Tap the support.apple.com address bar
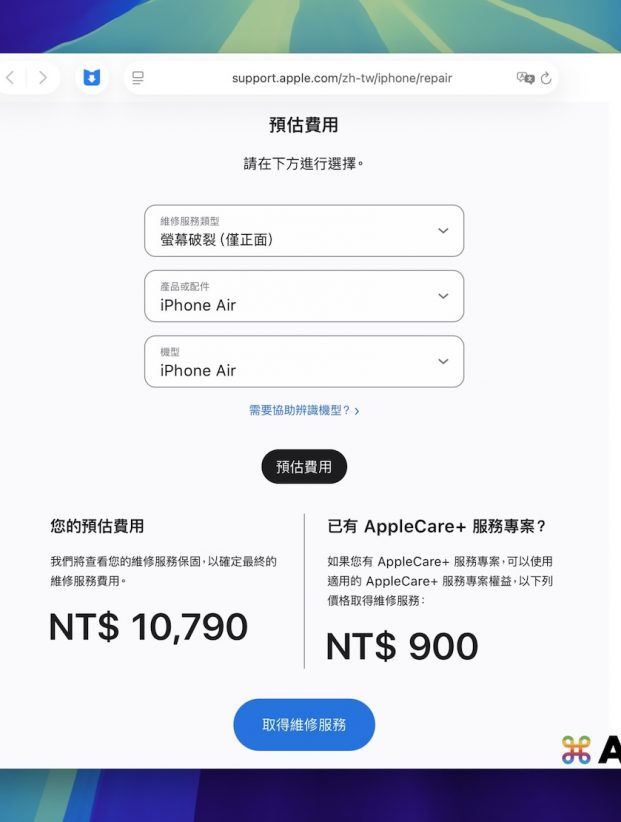Screen dimensions: 621x822 click(341, 78)
